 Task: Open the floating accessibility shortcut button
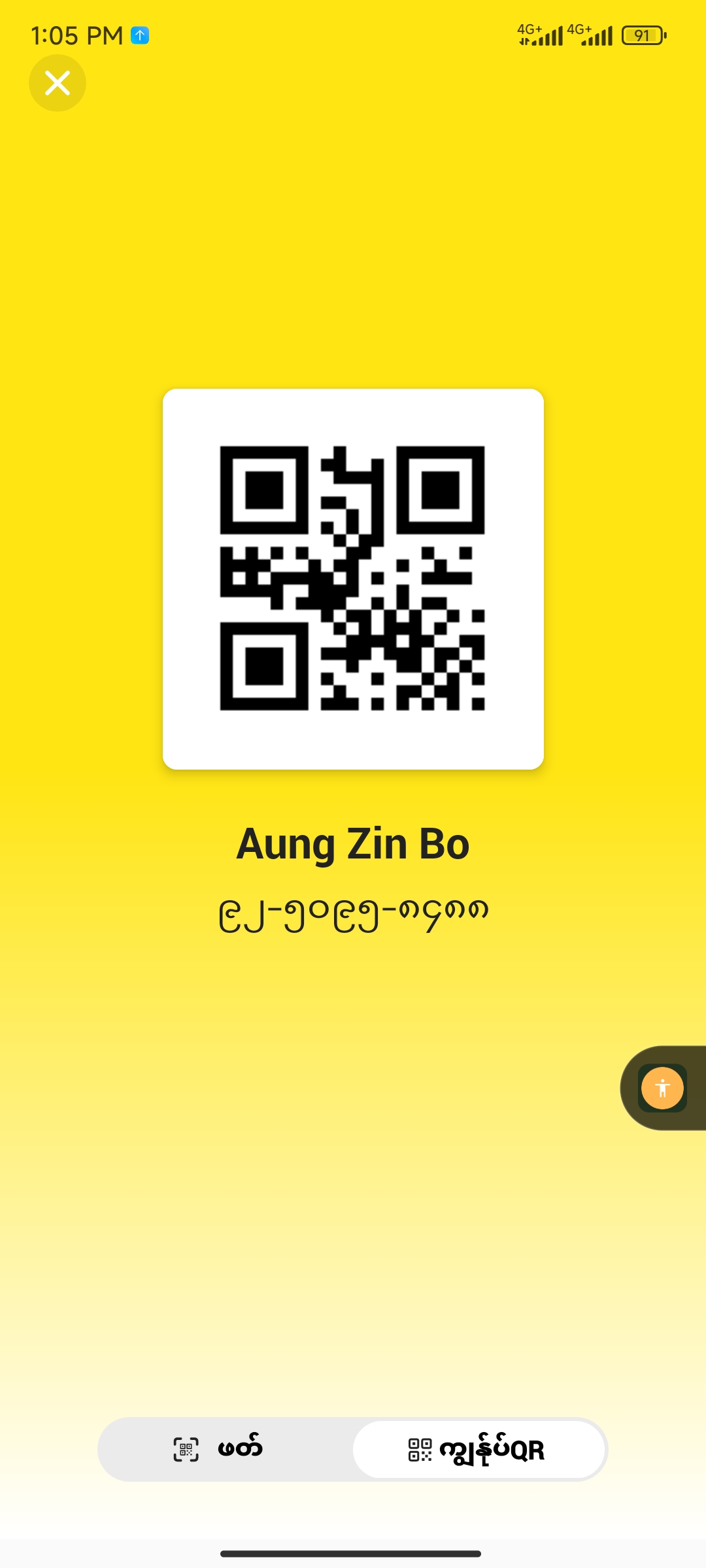click(x=662, y=1088)
